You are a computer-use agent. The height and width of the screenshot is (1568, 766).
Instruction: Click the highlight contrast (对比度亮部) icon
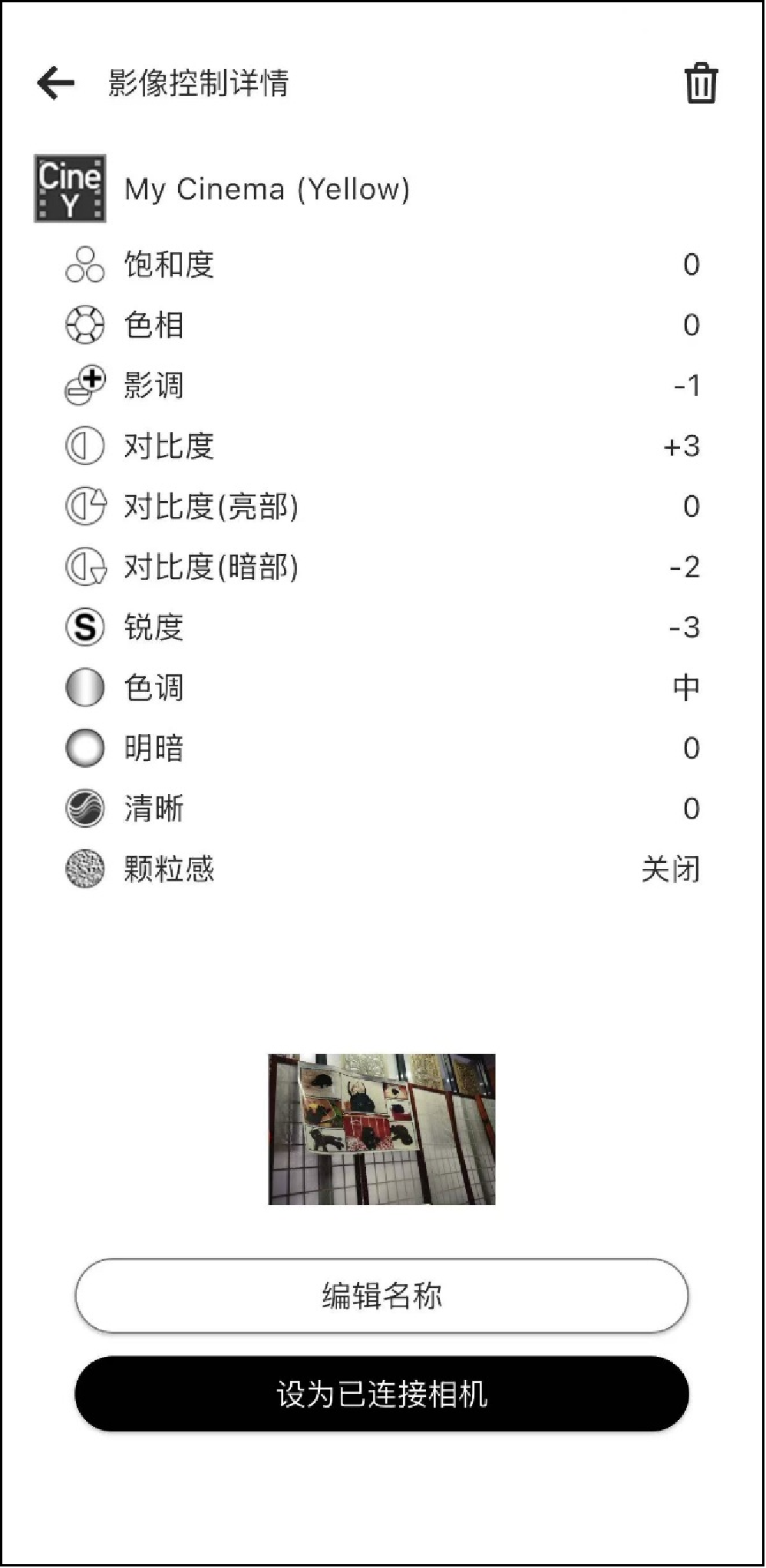coord(85,506)
